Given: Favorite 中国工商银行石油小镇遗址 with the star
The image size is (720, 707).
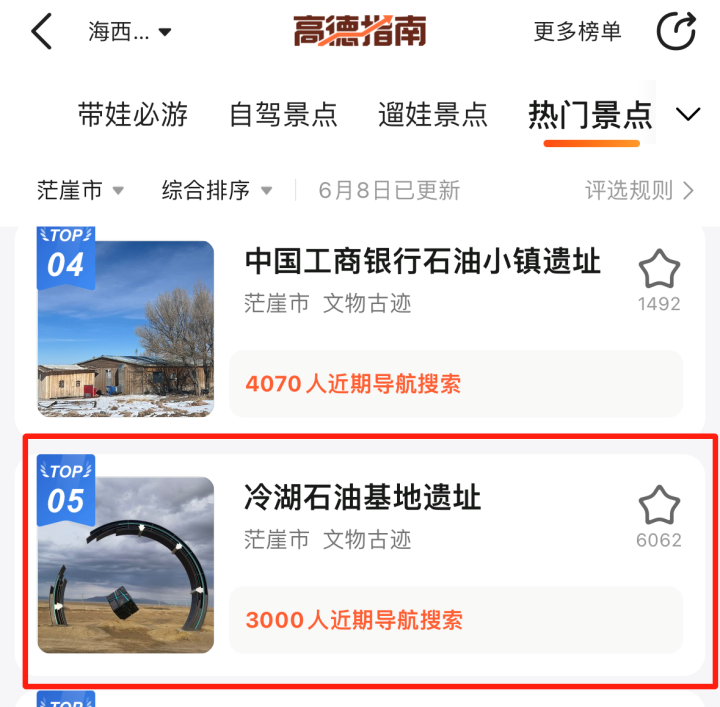Looking at the screenshot, I should tap(659, 270).
